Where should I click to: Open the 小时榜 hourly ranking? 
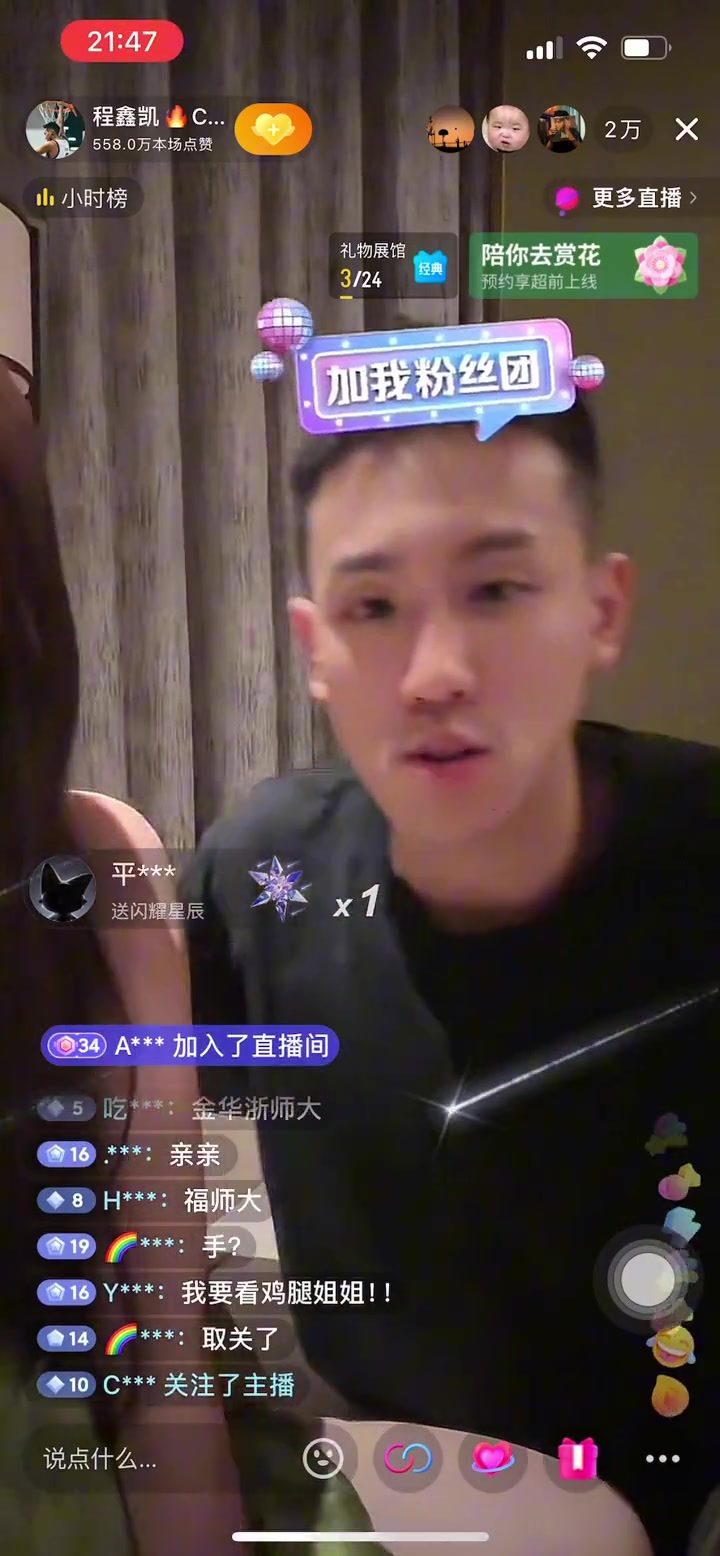pos(83,198)
